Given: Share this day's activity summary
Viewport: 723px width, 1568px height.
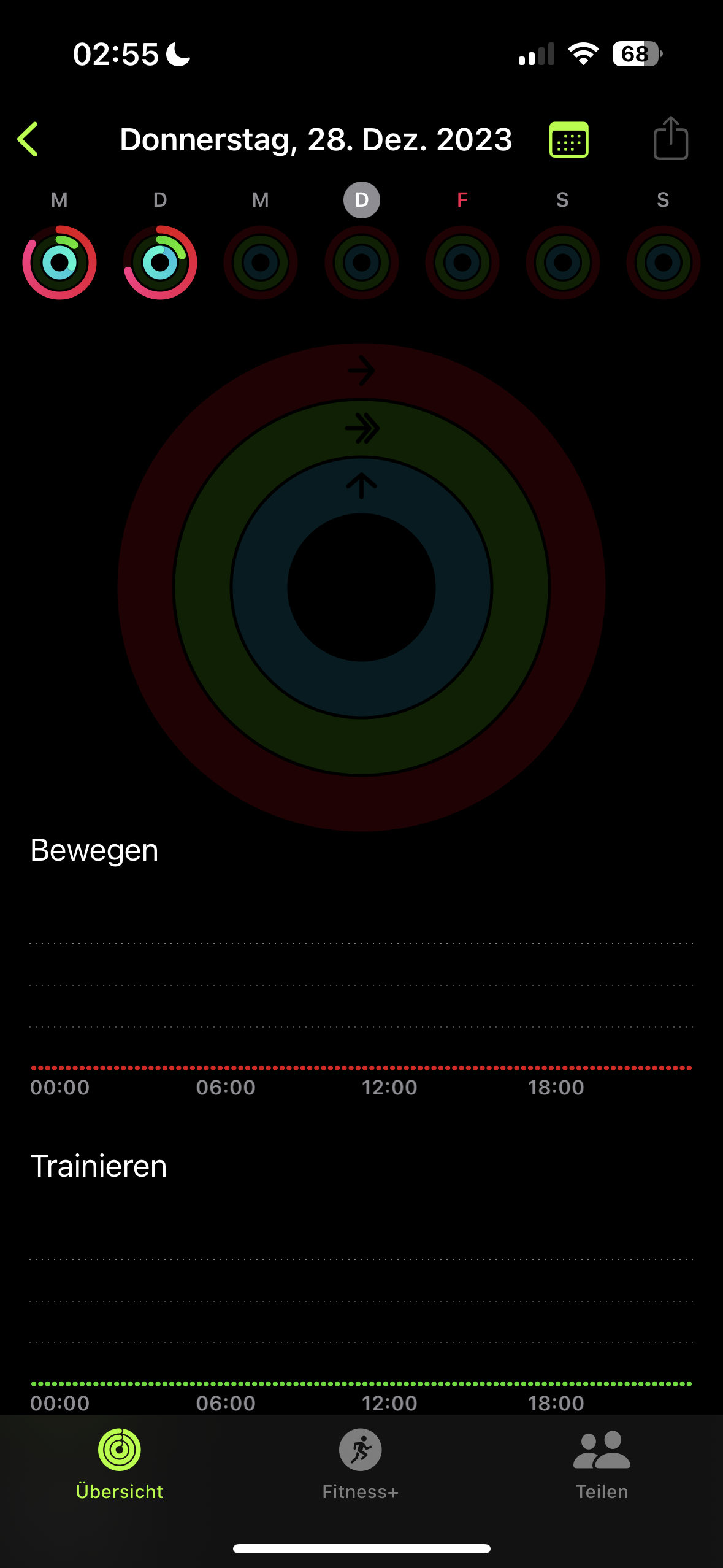Looking at the screenshot, I should click(670, 139).
